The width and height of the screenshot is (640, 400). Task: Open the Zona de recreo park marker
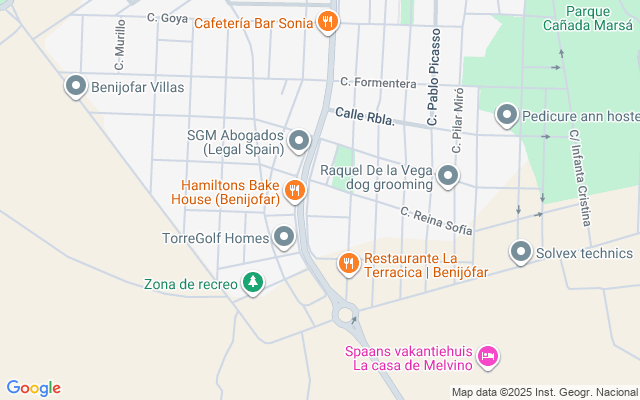[254, 283]
